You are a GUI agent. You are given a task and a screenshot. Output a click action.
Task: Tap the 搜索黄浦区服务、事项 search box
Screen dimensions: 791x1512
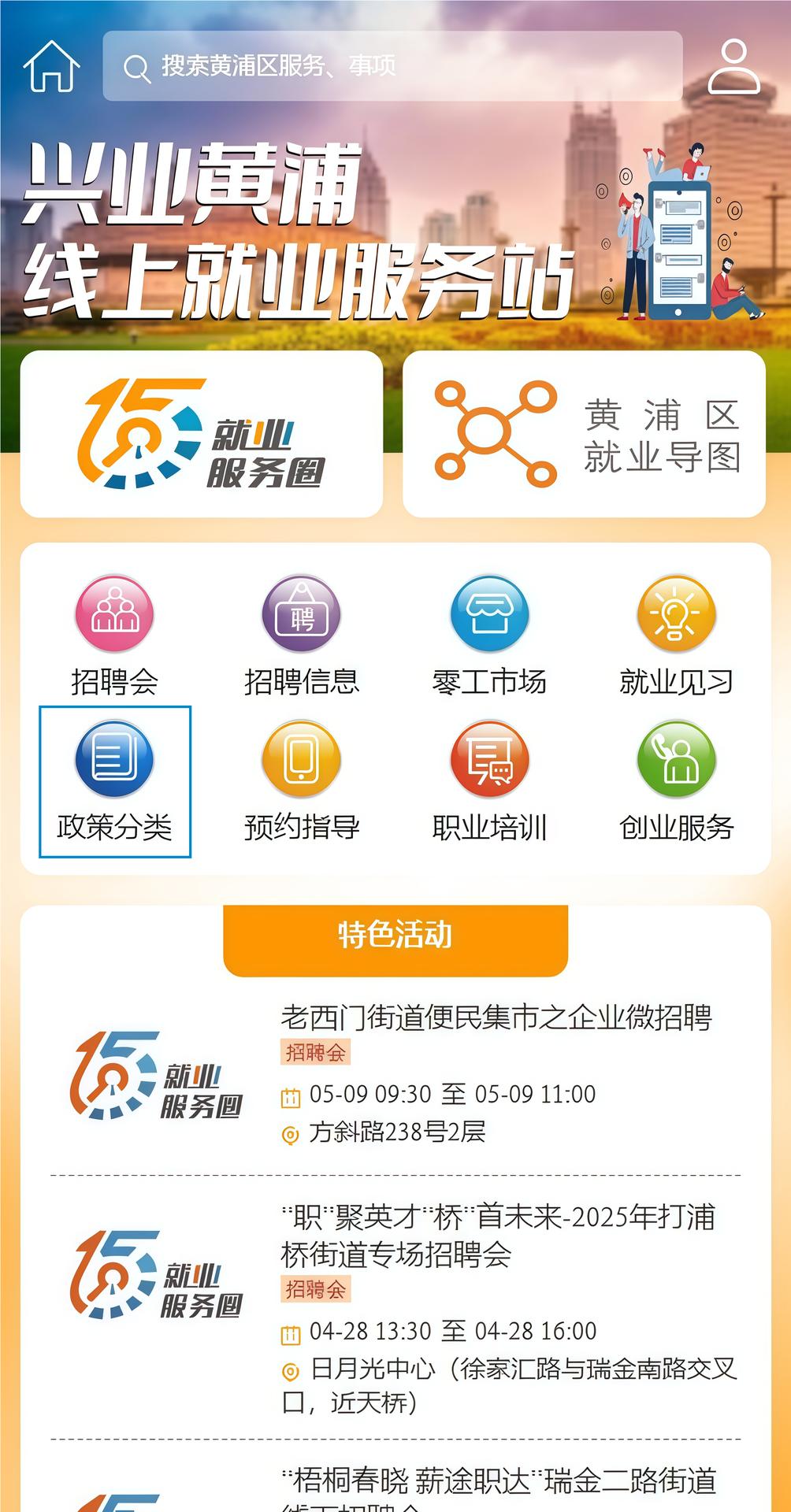392,66
